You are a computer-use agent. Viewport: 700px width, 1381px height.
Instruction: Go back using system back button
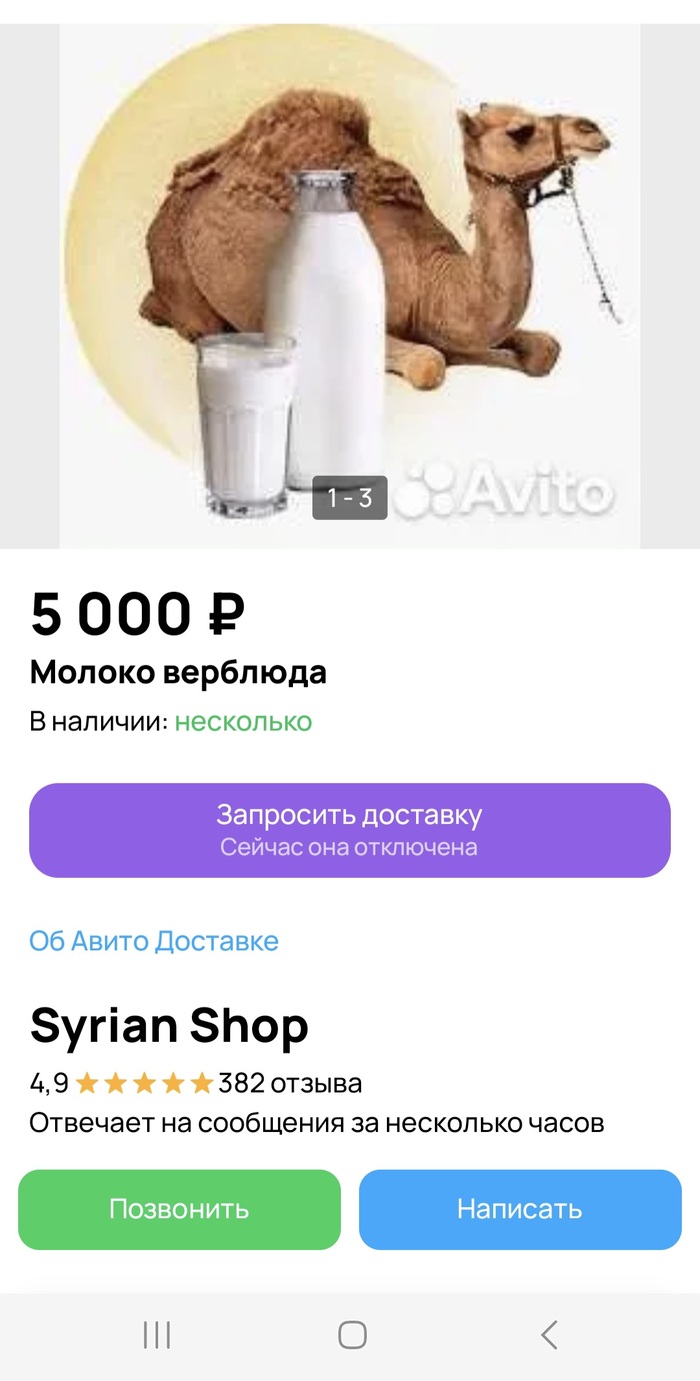click(x=548, y=1334)
